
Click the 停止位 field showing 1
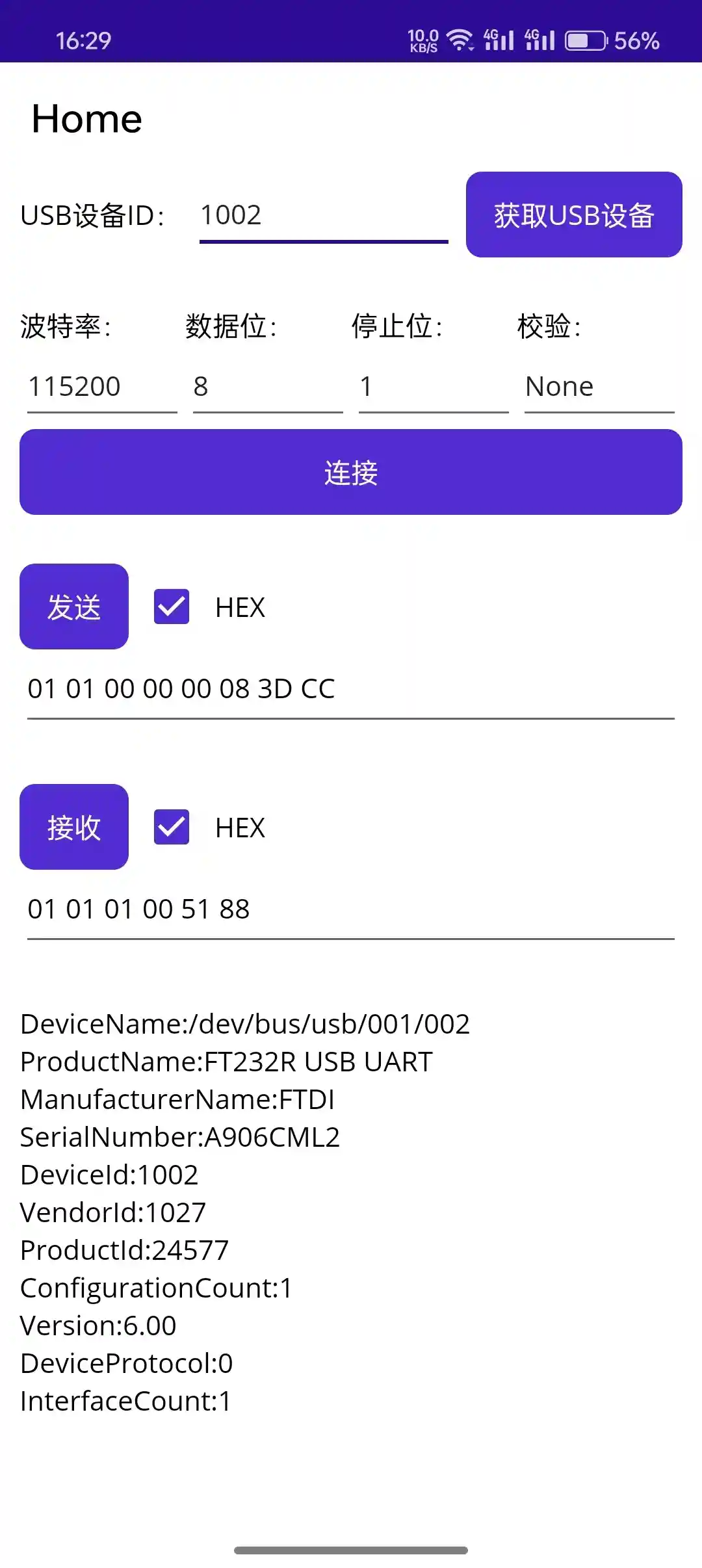coord(432,387)
